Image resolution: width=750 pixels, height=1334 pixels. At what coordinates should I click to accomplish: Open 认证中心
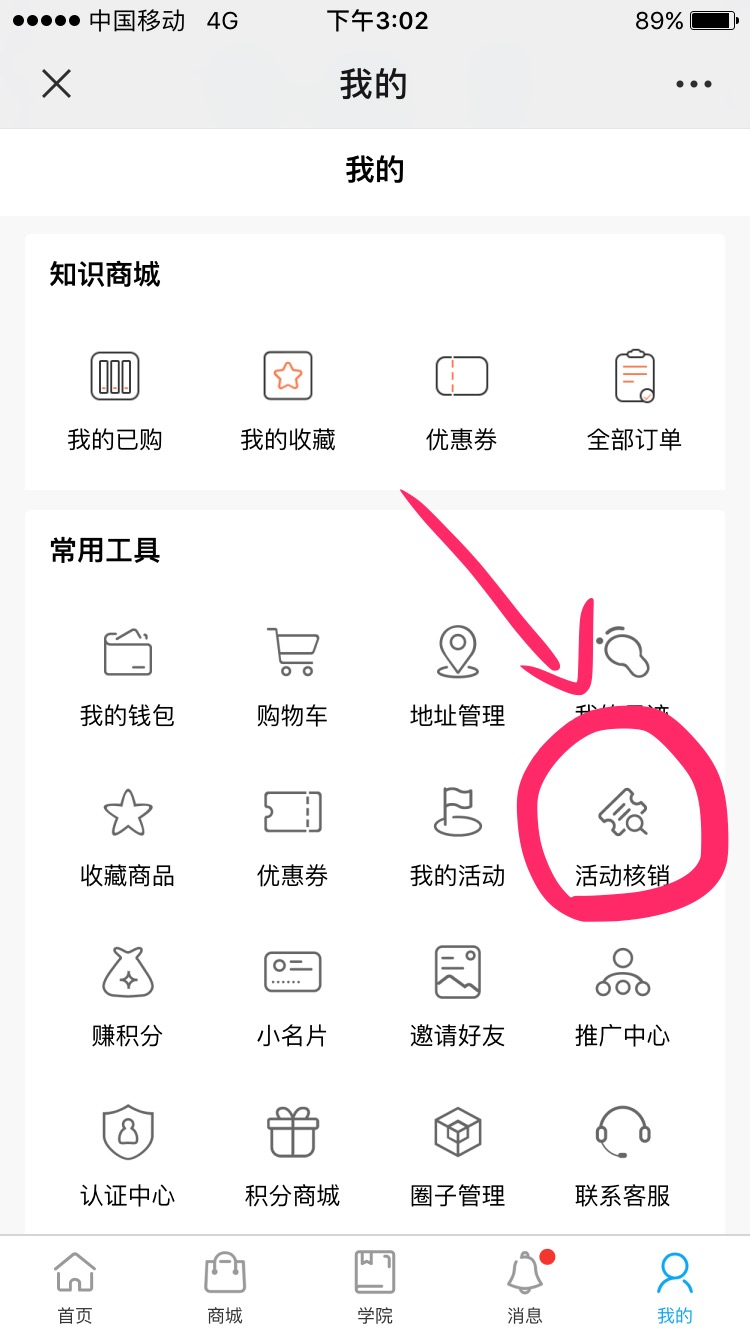point(127,1155)
